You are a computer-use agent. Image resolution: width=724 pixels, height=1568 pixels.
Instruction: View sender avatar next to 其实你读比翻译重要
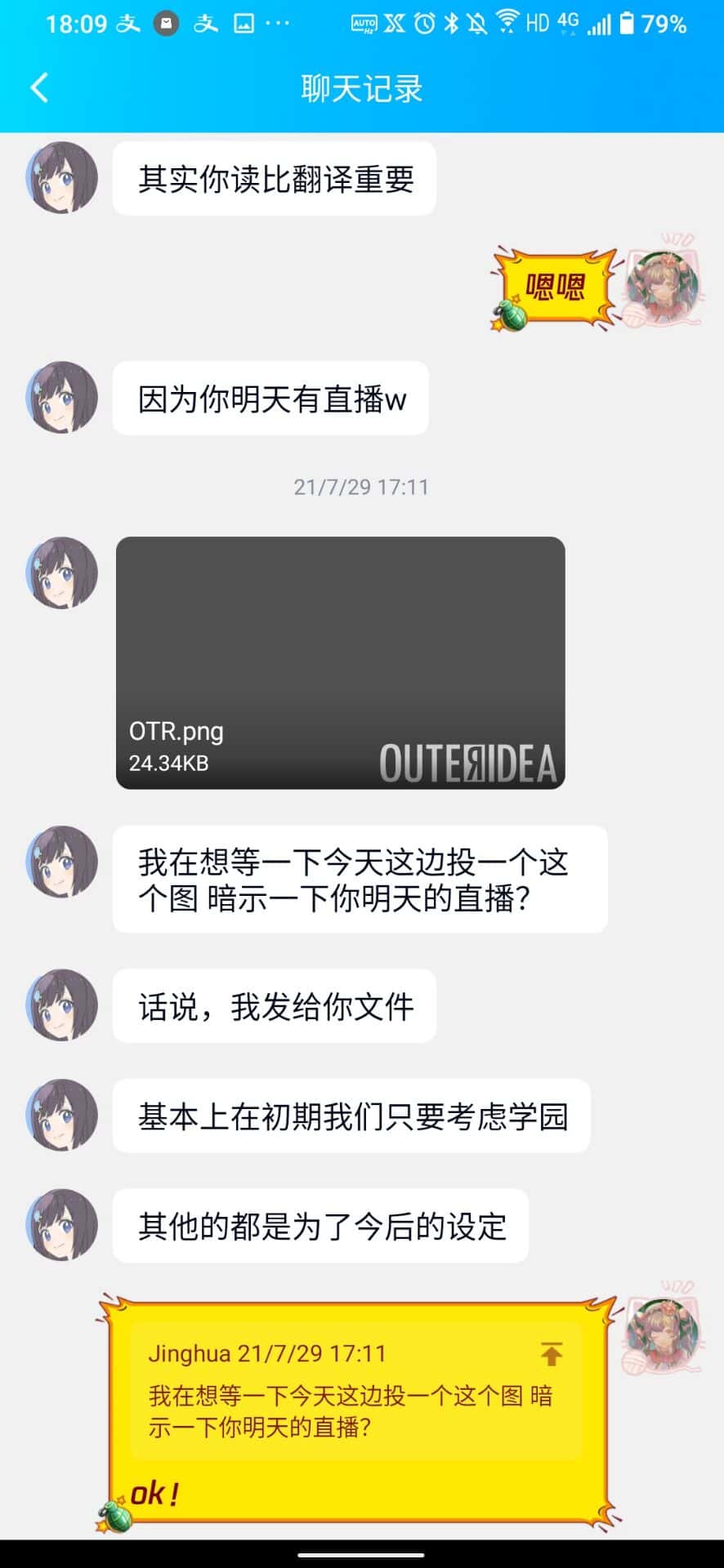coord(61,178)
